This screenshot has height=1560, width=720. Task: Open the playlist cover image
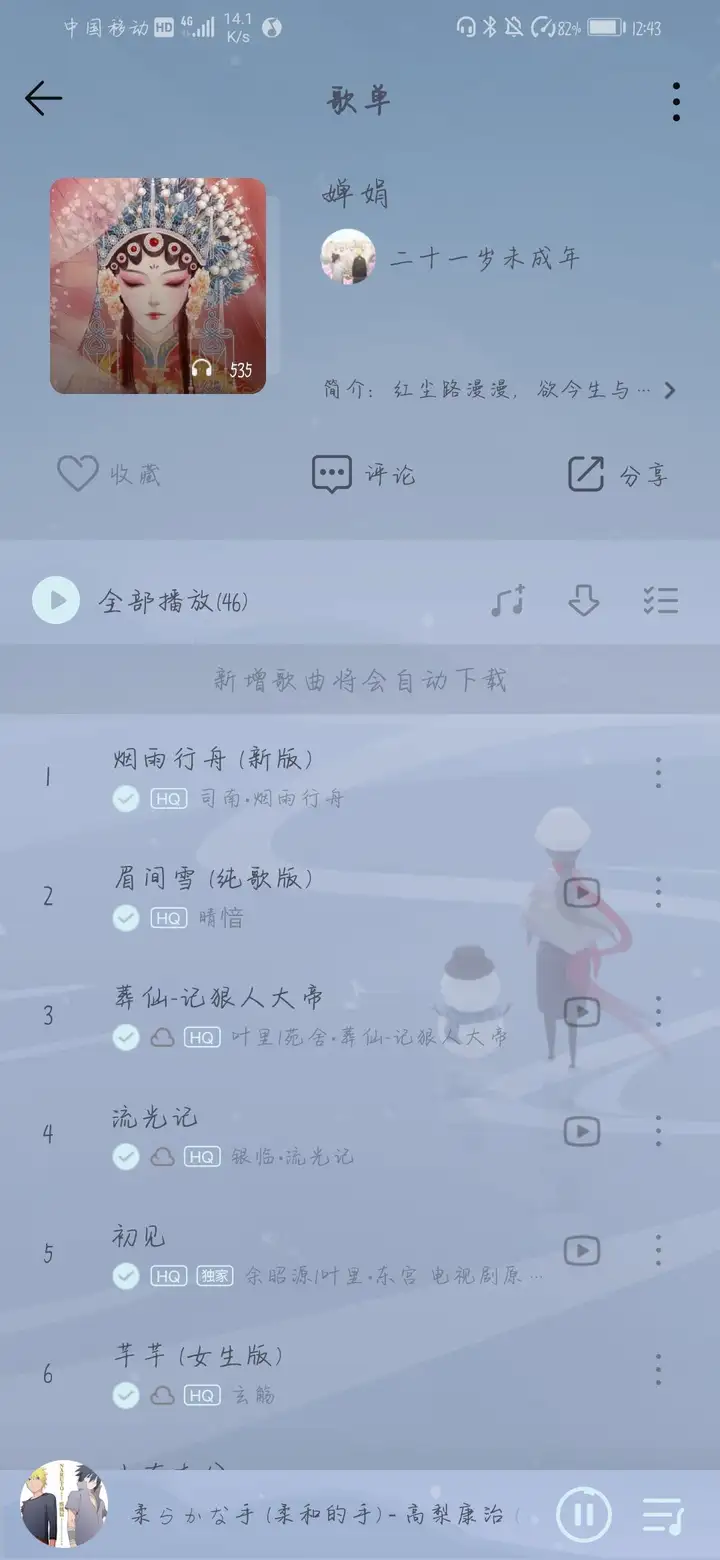[x=158, y=286]
